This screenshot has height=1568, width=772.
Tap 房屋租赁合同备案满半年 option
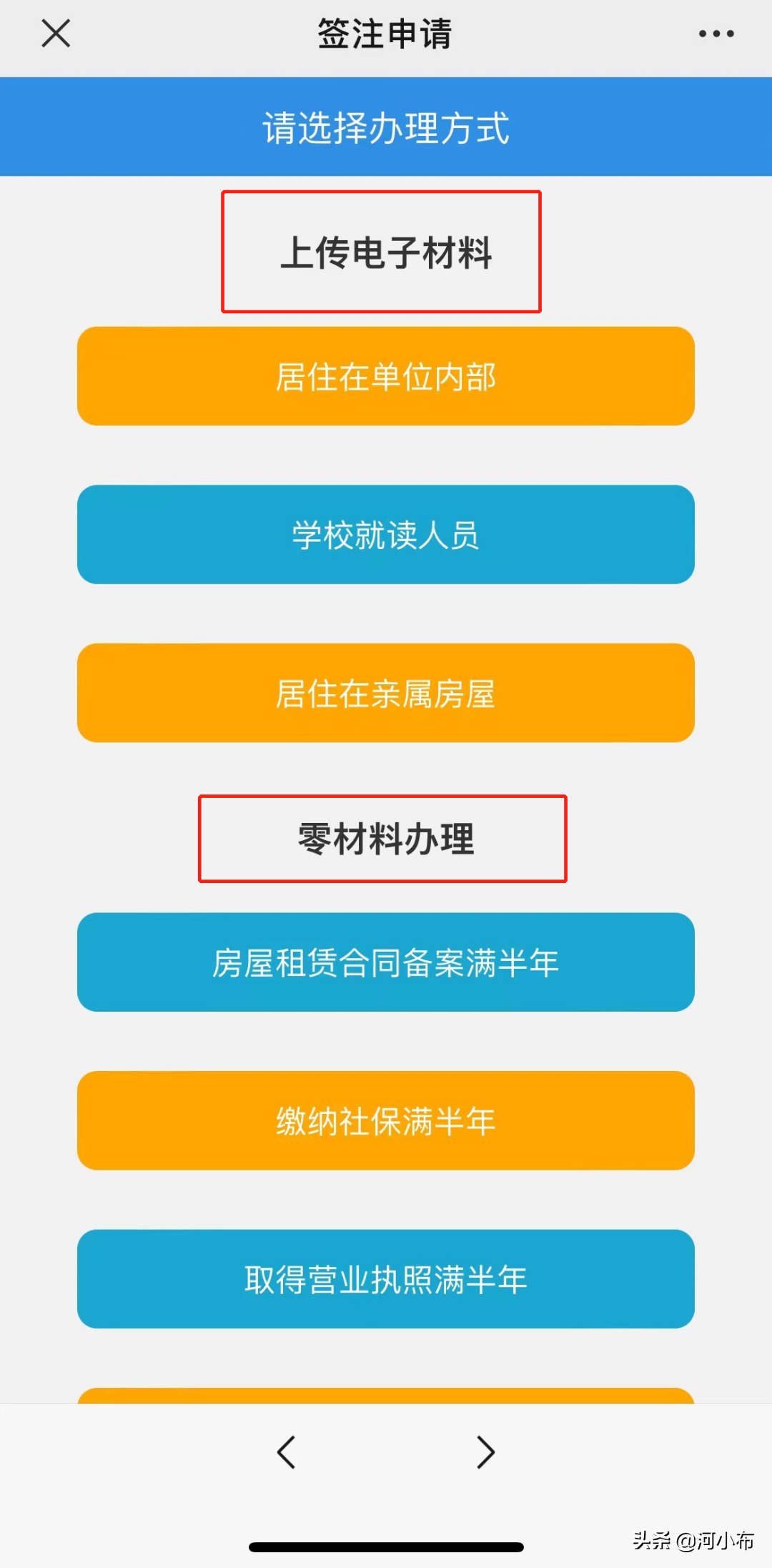tap(386, 962)
